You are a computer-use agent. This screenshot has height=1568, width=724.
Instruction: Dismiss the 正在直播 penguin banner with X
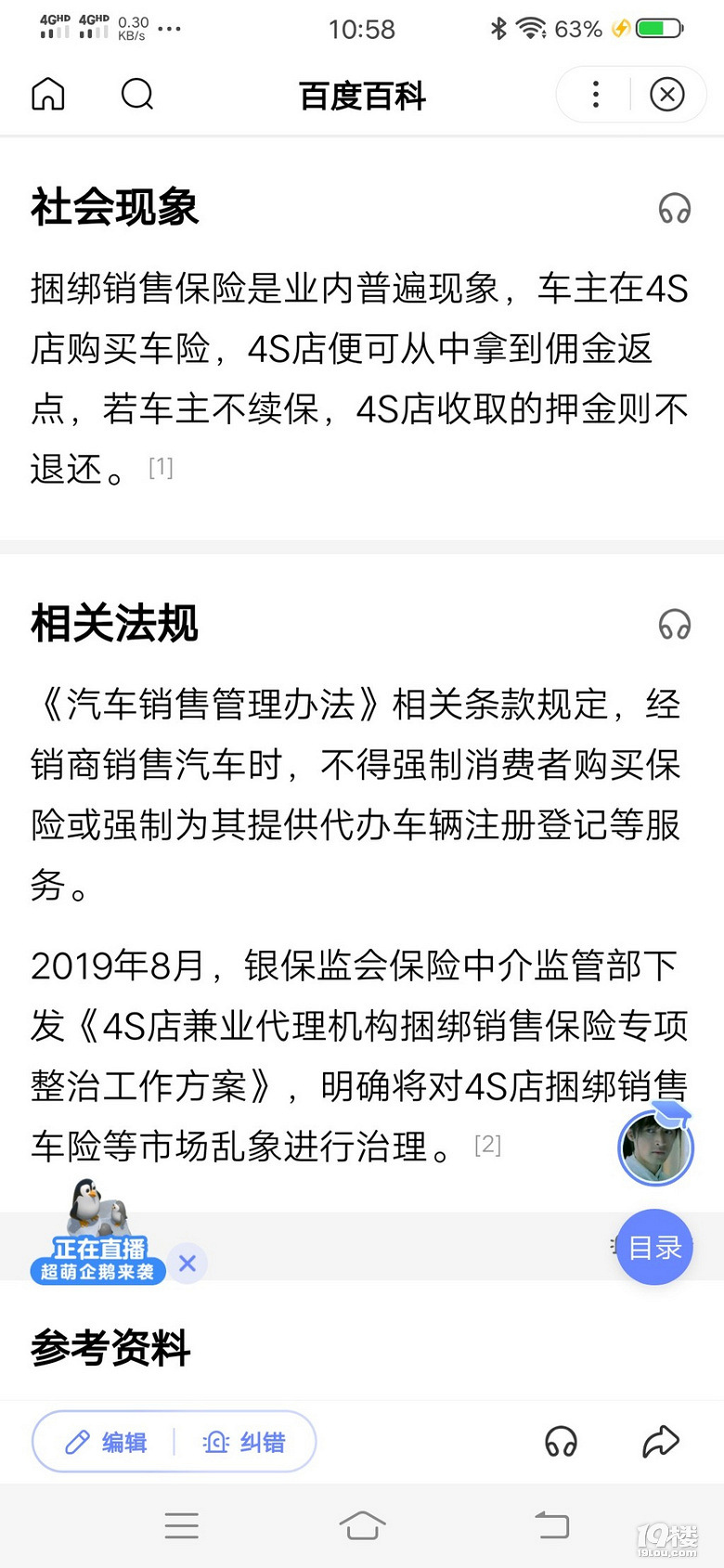click(x=187, y=1263)
